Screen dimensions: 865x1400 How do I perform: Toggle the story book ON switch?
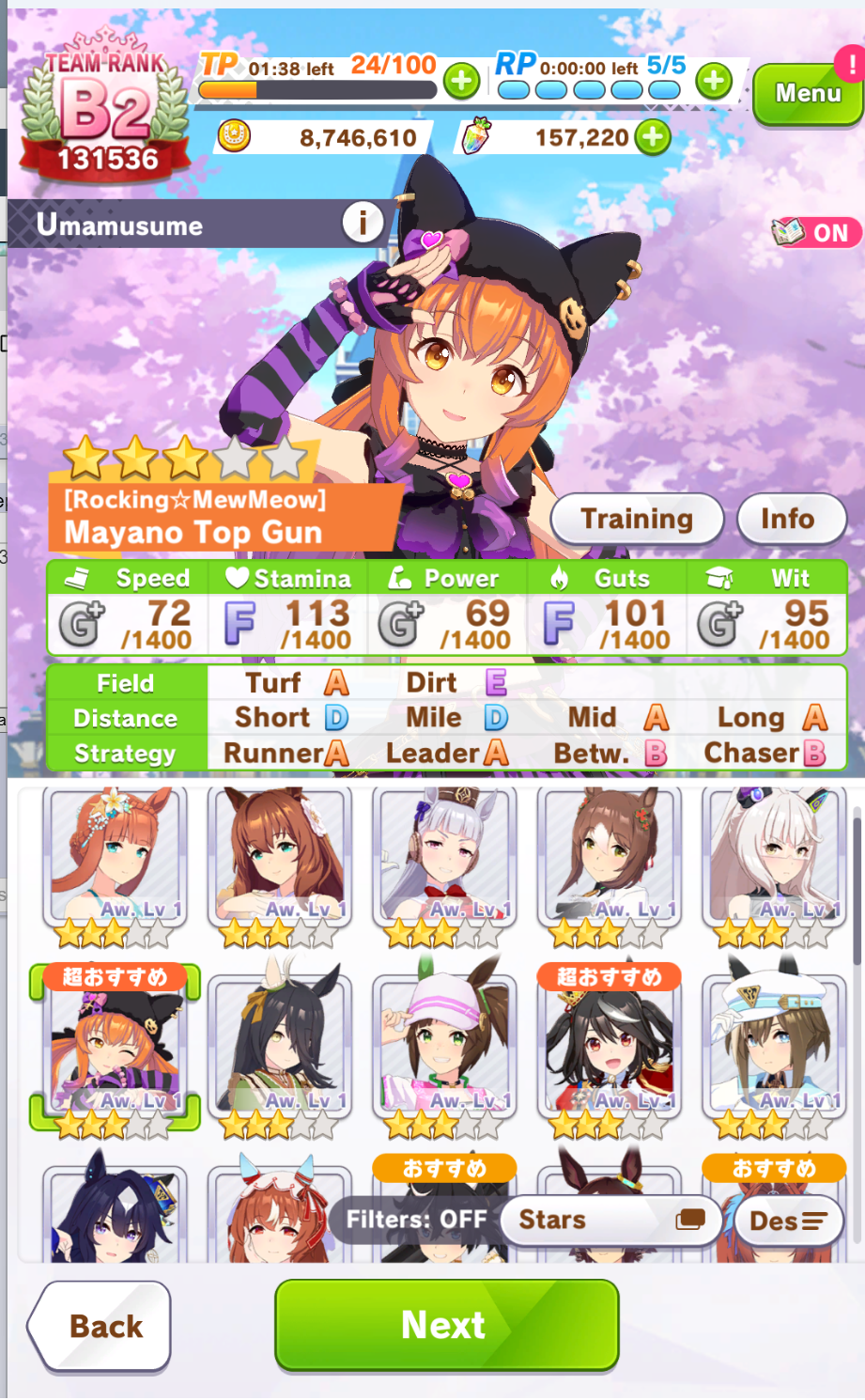[814, 232]
